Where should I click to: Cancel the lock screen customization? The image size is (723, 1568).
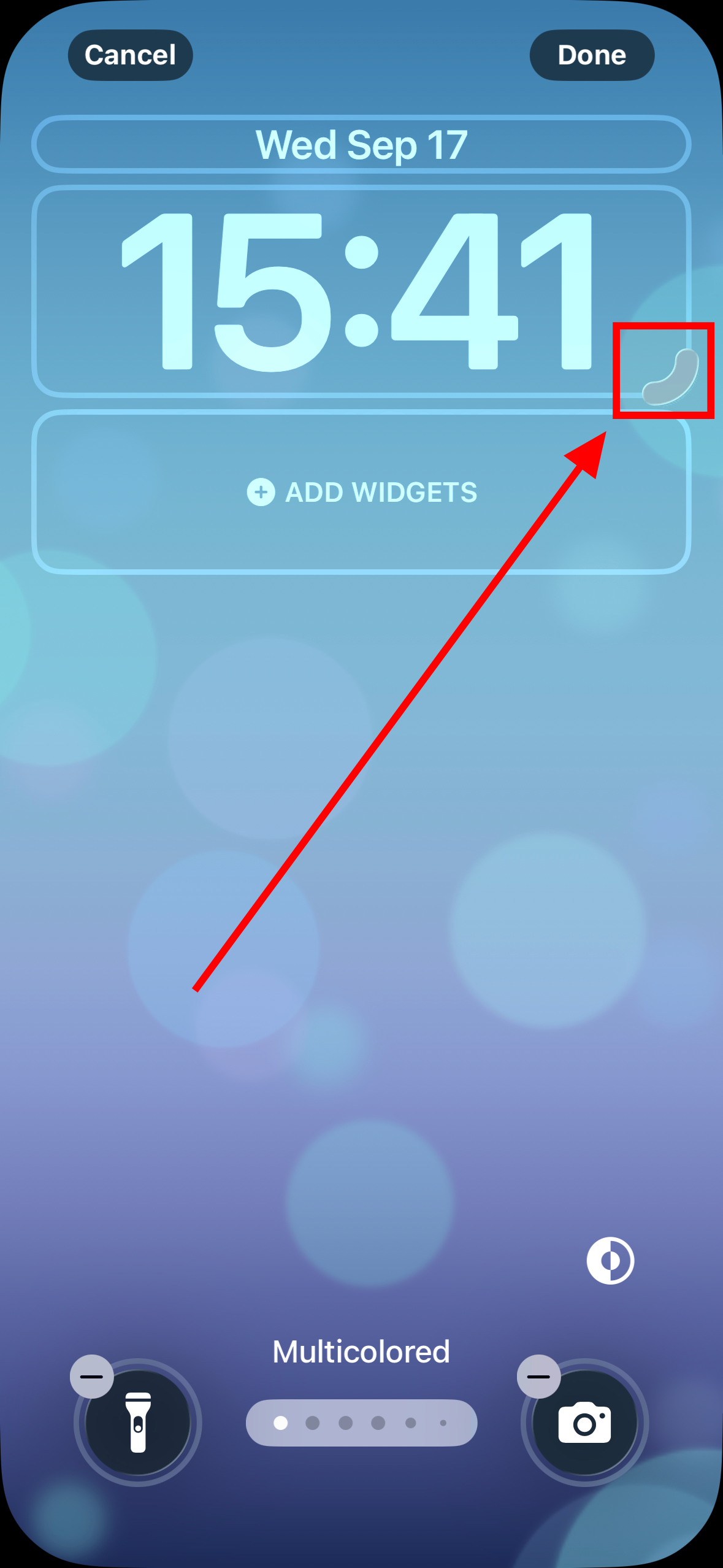pos(130,55)
